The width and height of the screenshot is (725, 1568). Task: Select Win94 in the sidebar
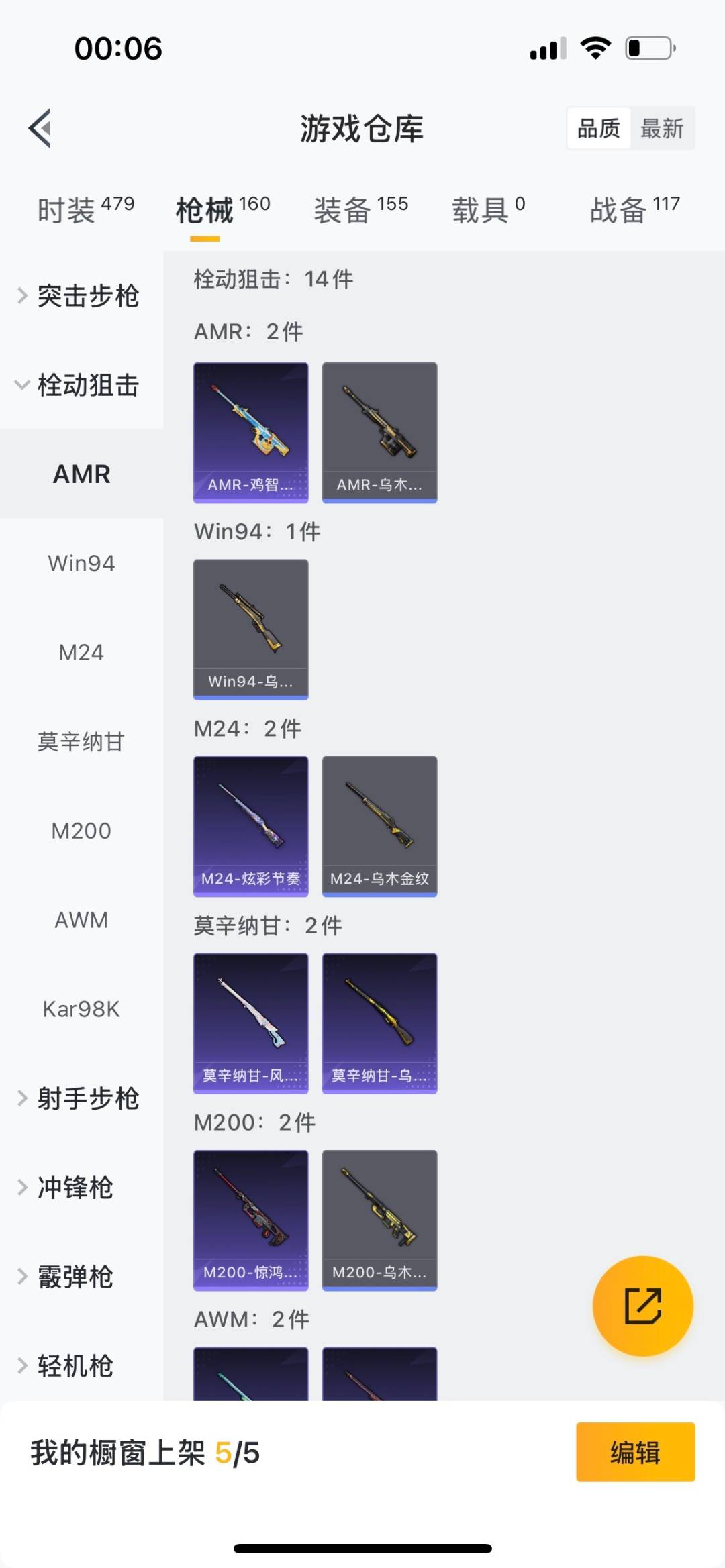click(81, 563)
